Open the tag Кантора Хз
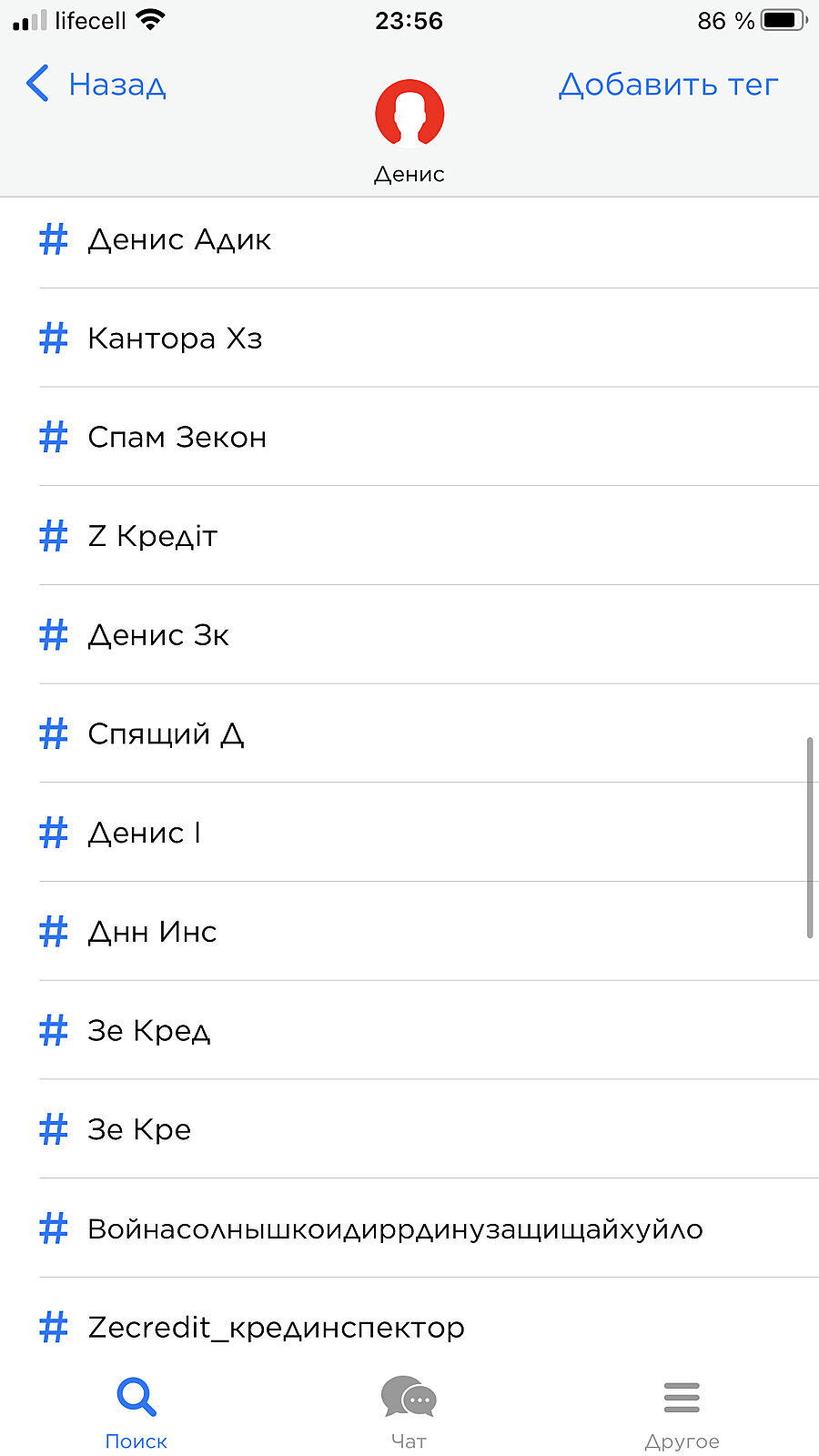The height and width of the screenshot is (1456, 819). click(x=175, y=339)
